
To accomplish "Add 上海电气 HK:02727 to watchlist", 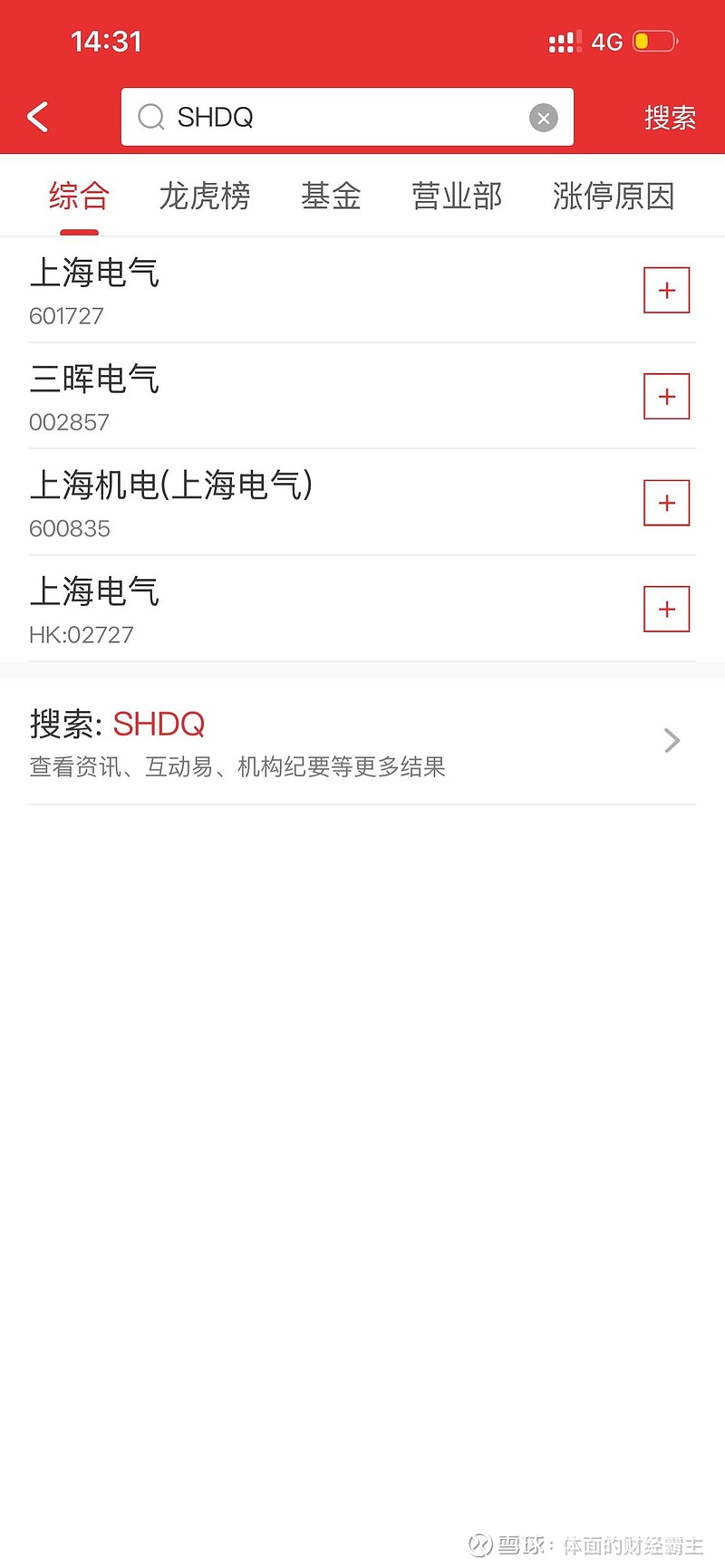I will pos(666,609).
